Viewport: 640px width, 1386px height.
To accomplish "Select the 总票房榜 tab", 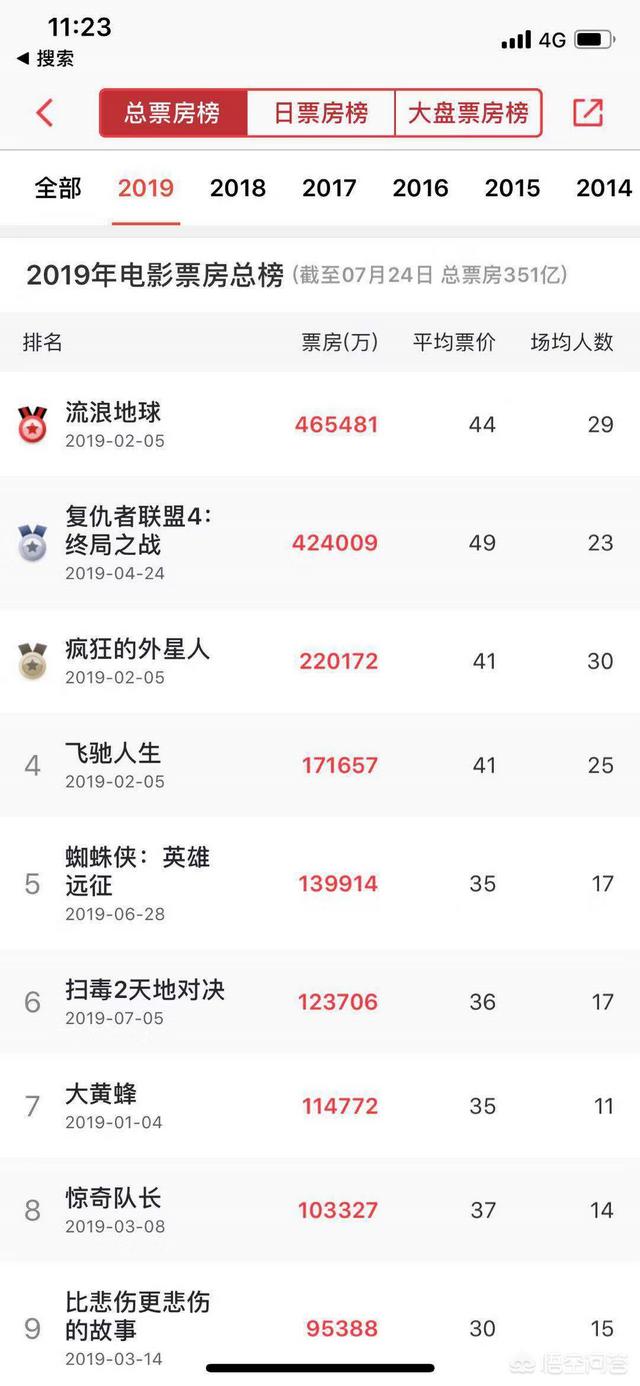I will tap(173, 113).
